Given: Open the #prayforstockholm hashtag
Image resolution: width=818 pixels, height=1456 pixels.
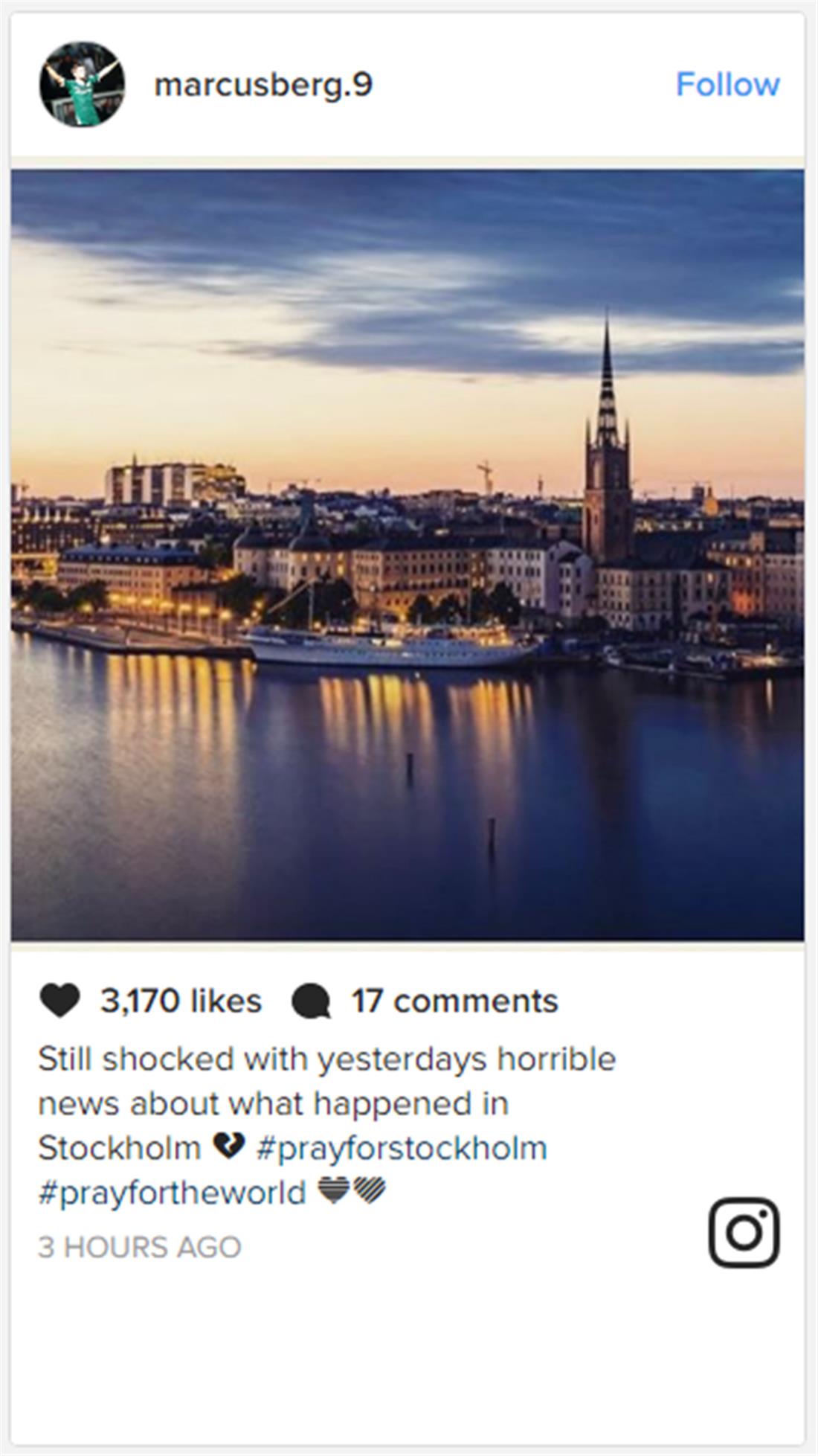Looking at the screenshot, I should coord(402,1148).
